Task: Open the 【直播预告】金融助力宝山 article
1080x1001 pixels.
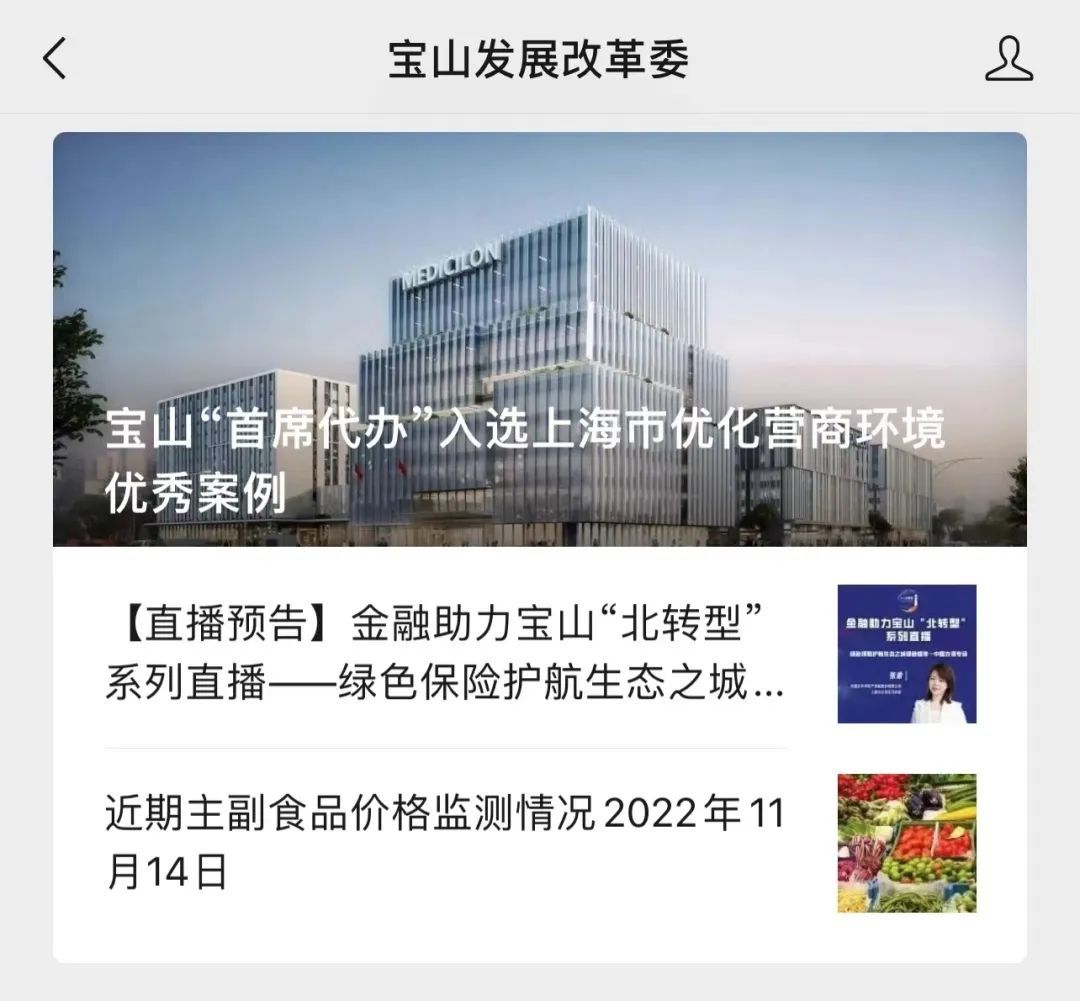Action: (x=445, y=655)
